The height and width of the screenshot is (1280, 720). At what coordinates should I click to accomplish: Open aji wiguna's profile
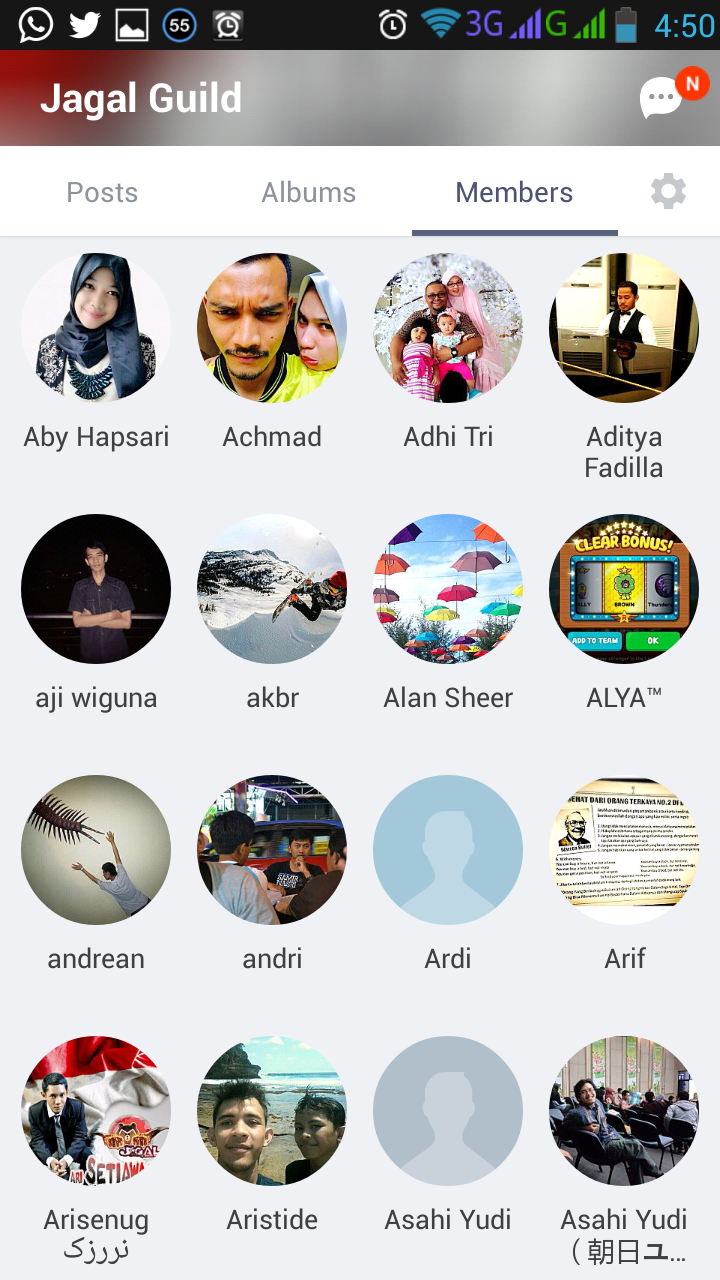click(96, 589)
